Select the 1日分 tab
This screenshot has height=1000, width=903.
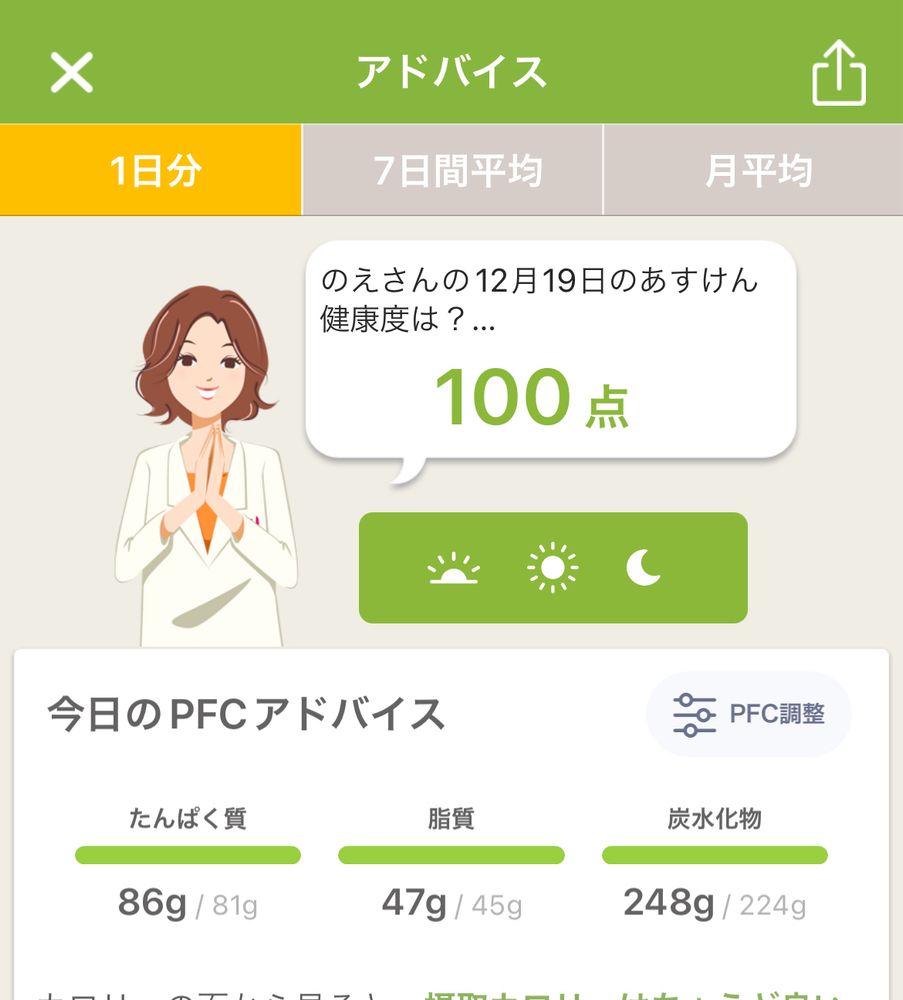[151, 171]
